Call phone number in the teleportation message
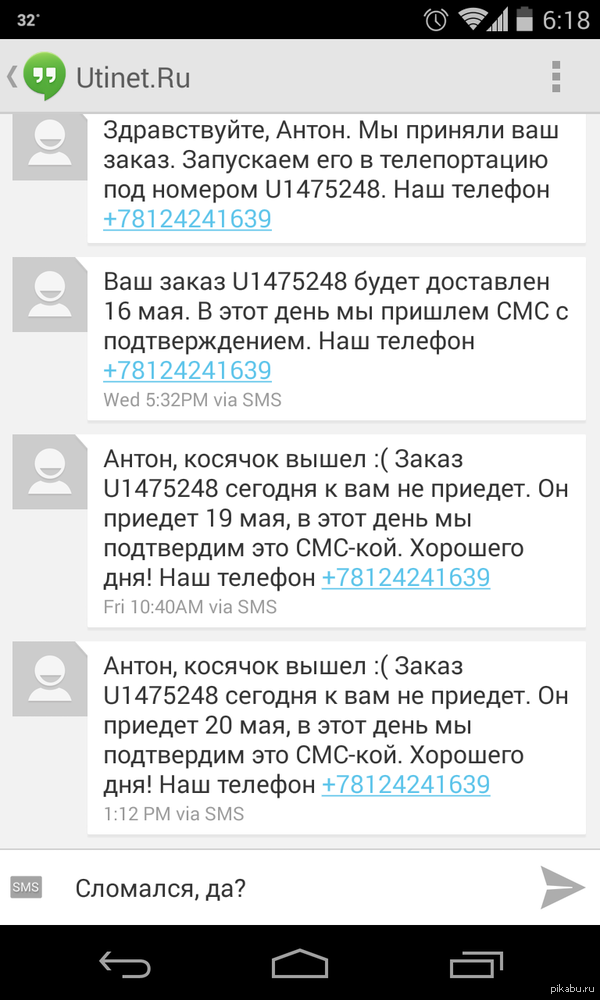Image resolution: width=600 pixels, height=1000 pixels. [x=187, y=219]
